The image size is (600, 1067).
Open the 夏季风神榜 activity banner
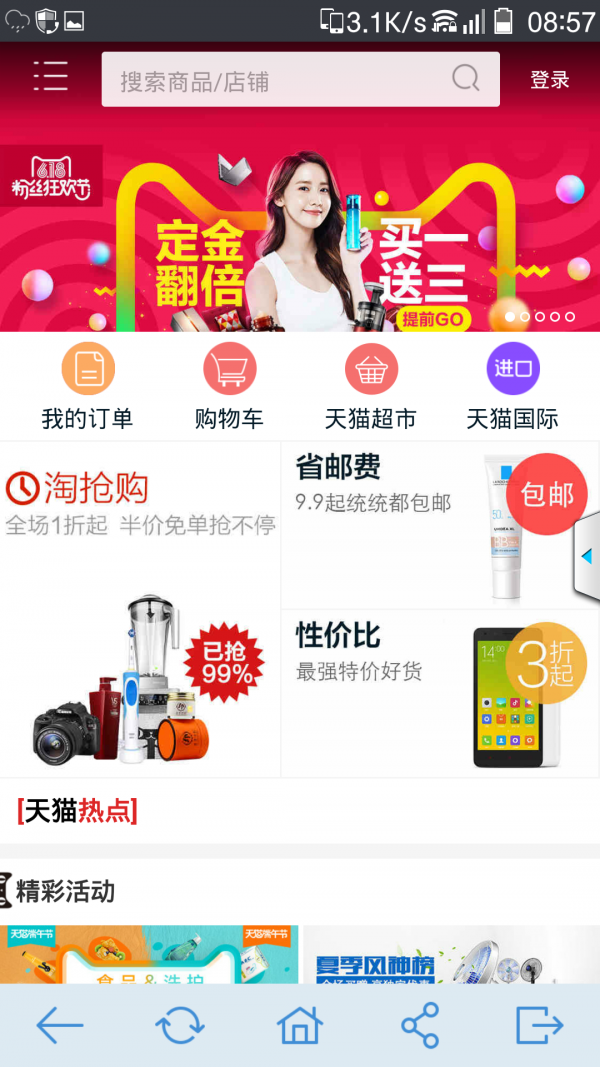(450, 955)
